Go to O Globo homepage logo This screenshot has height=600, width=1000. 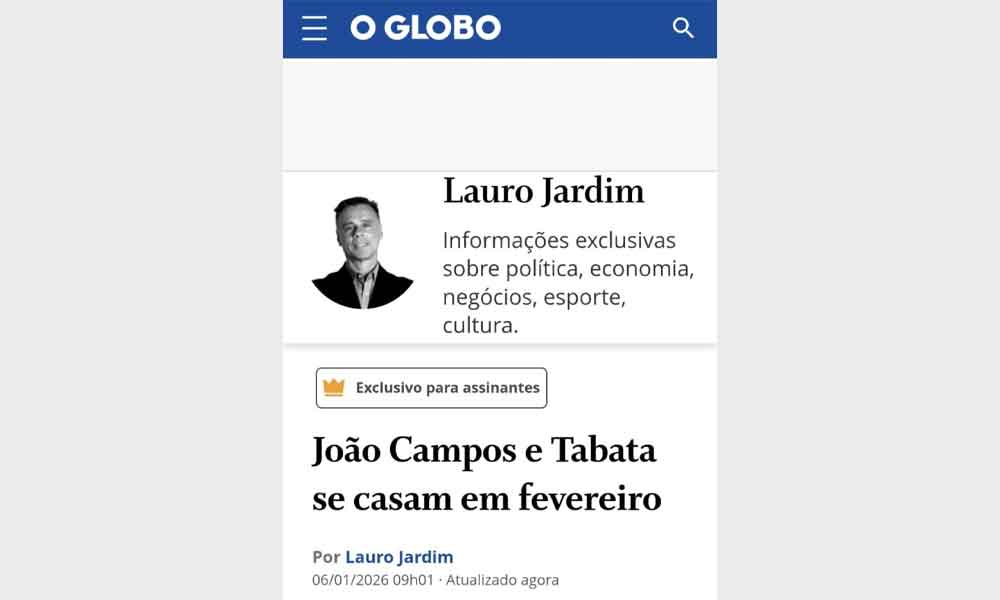pos(425,28)
